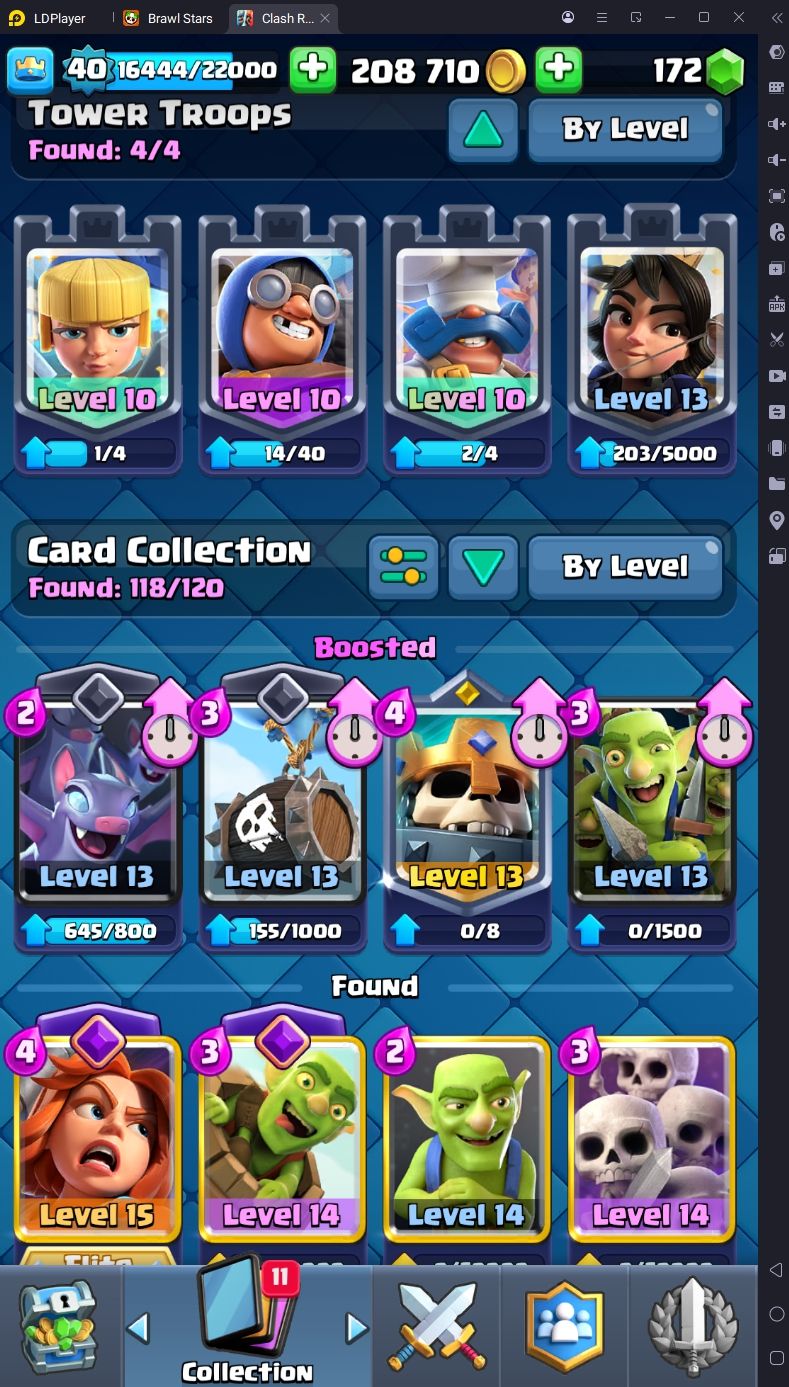Screen dimensions: 789x1387
Task: Open boosted Skeleton King card
Action: [467, 810]
